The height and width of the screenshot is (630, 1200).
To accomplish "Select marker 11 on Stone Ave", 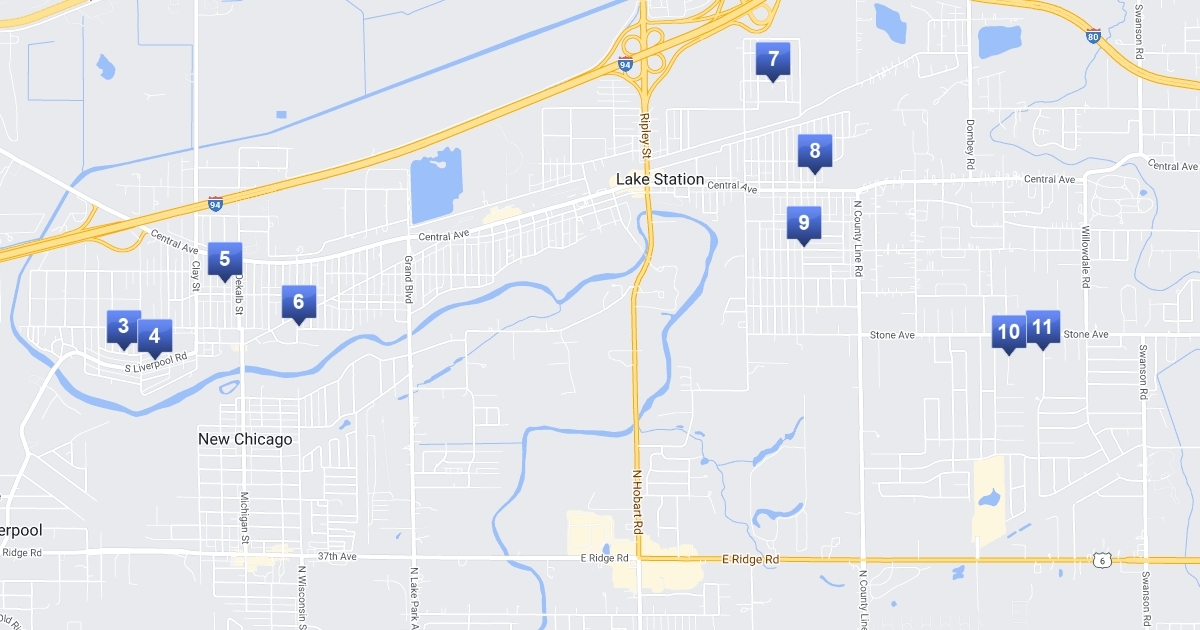I will [1043, 327].
